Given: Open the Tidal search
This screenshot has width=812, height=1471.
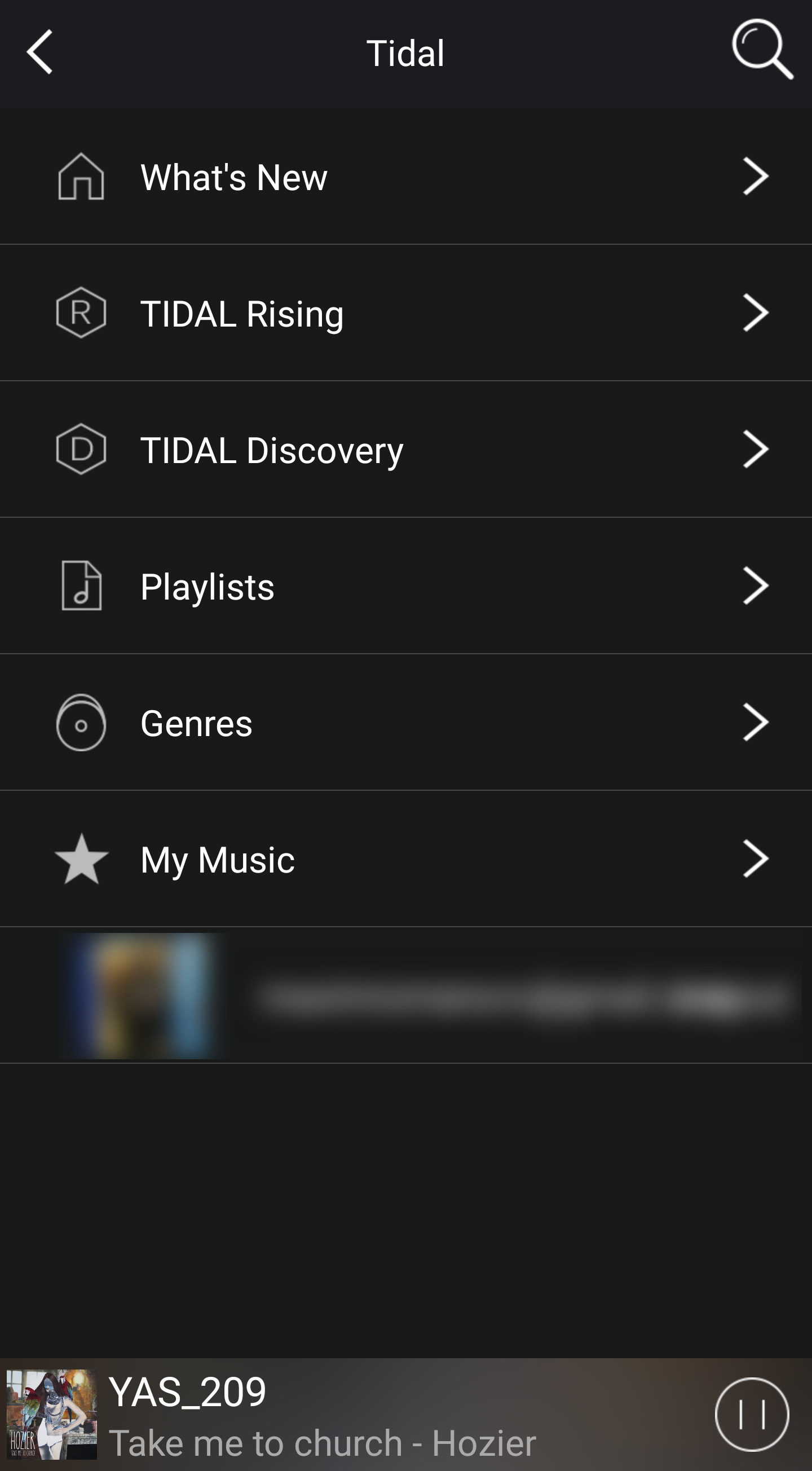Looking at the screenshot, I should tap(762, 49).
